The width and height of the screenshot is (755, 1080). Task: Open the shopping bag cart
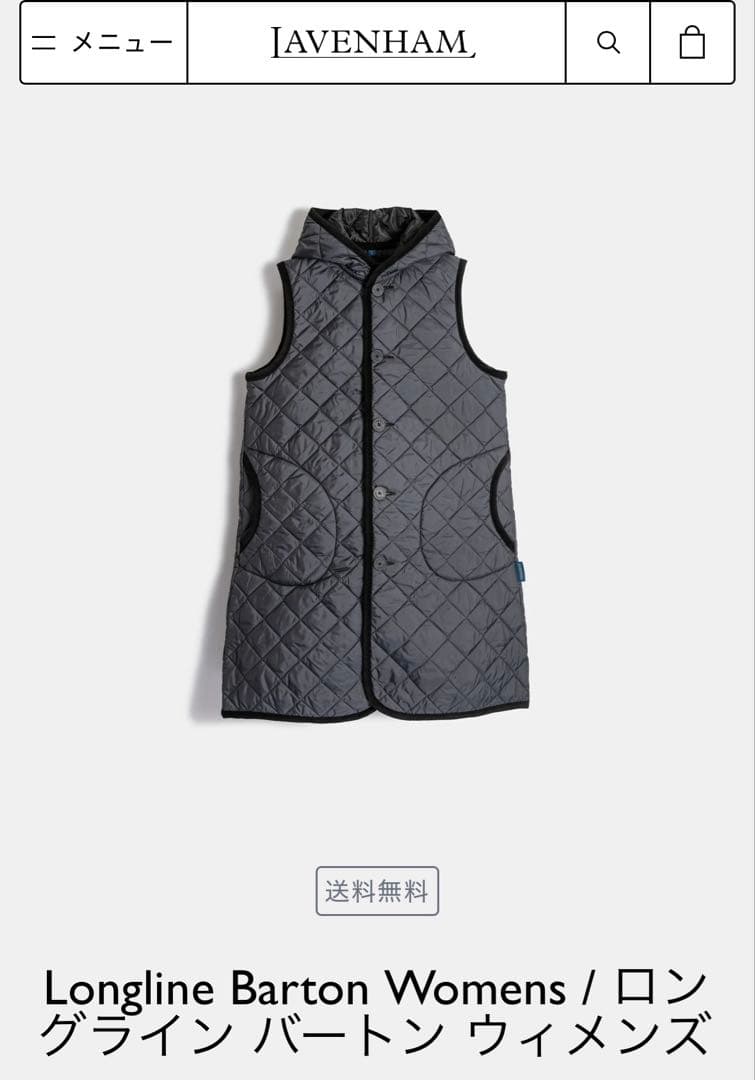(692, 43)
